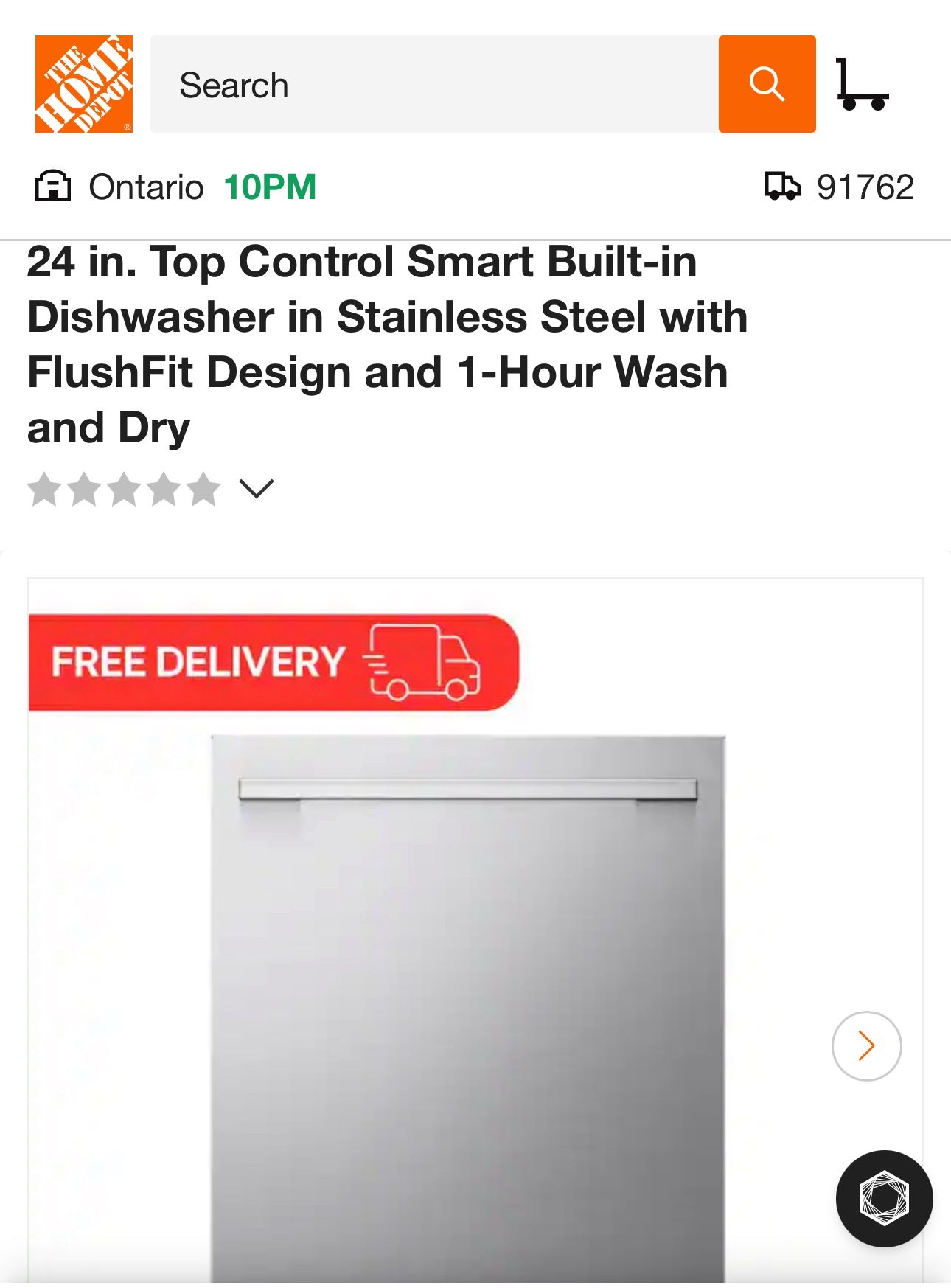The image size is (951, 1288).
Task: Tap the Home Depot logo
Action: click(83, 84)
